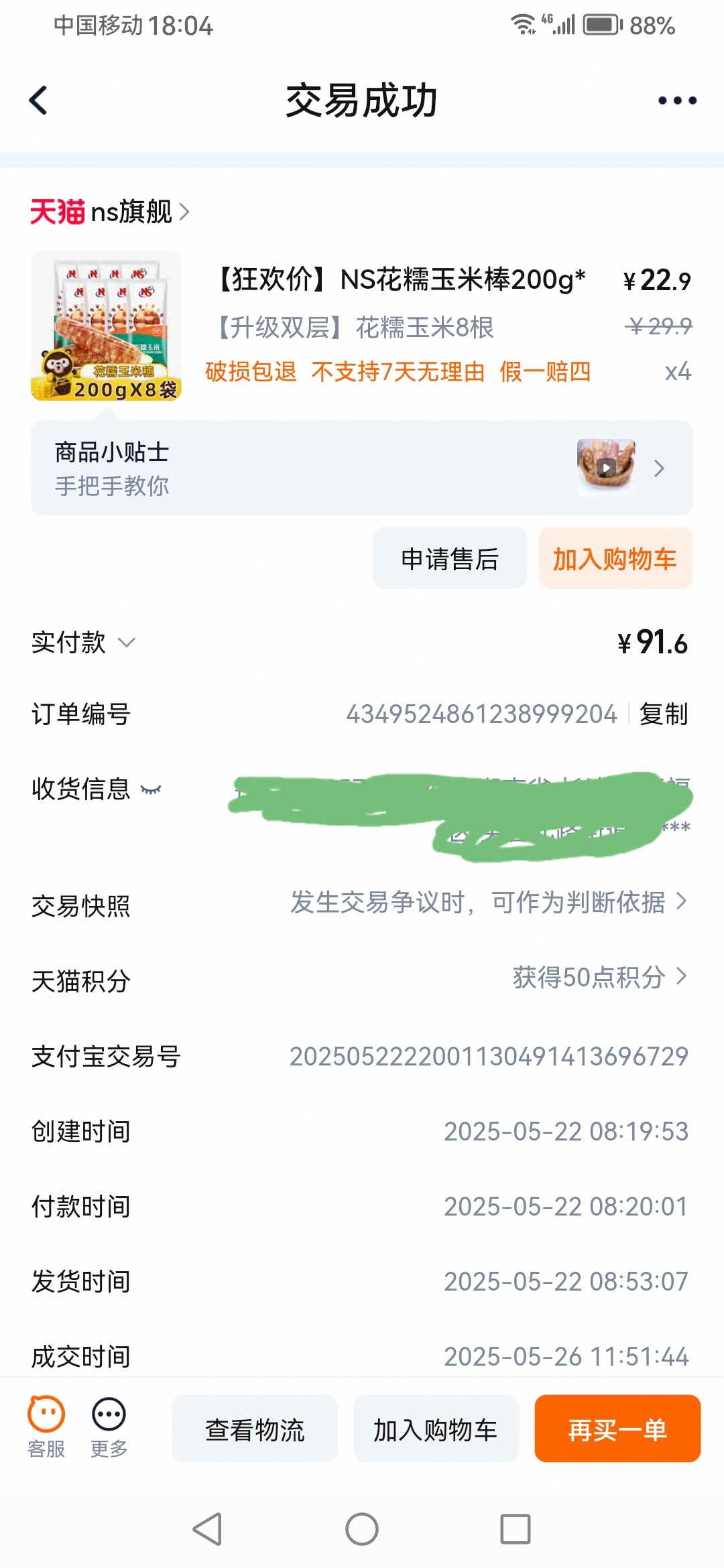Tap the grey 加入购物车 in the bottom bar
The height and width of the screenshot is (1568, 724).
(436, 1429)
